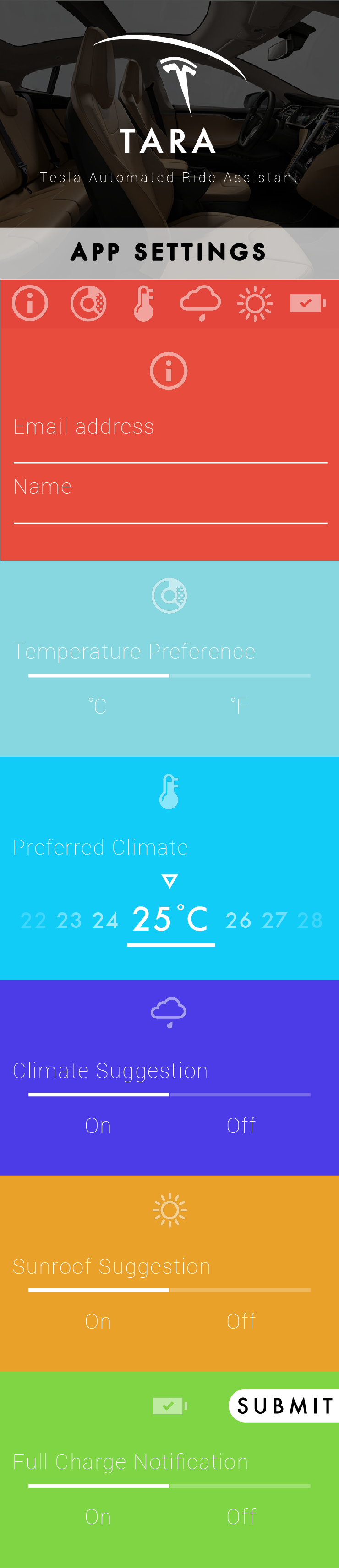Jump to rain cloud climate suggestion icon
The width and height of the screenshot is (339, 1568).
[x=200, y=302]
